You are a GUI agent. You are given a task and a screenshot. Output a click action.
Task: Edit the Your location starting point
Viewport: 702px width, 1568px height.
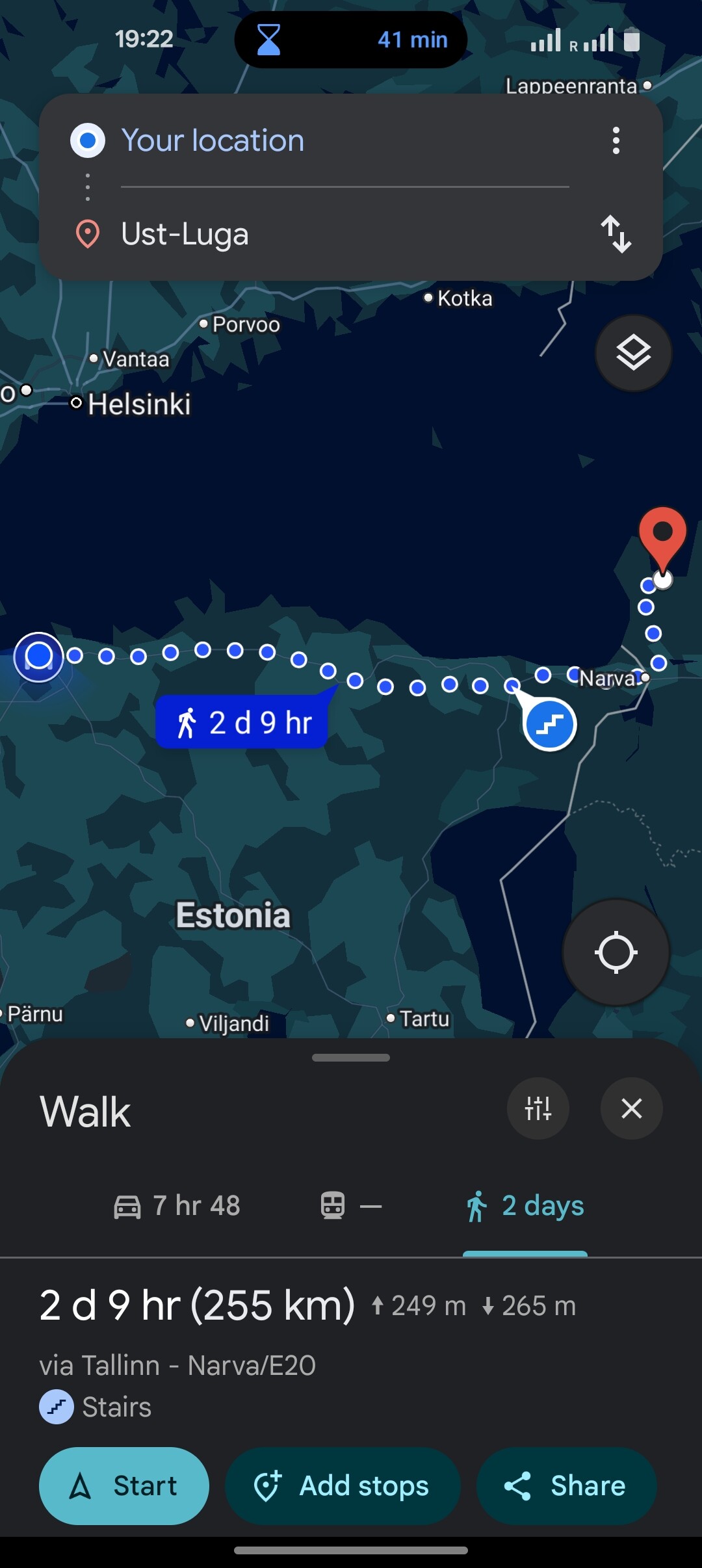click(x=344, y=140)
